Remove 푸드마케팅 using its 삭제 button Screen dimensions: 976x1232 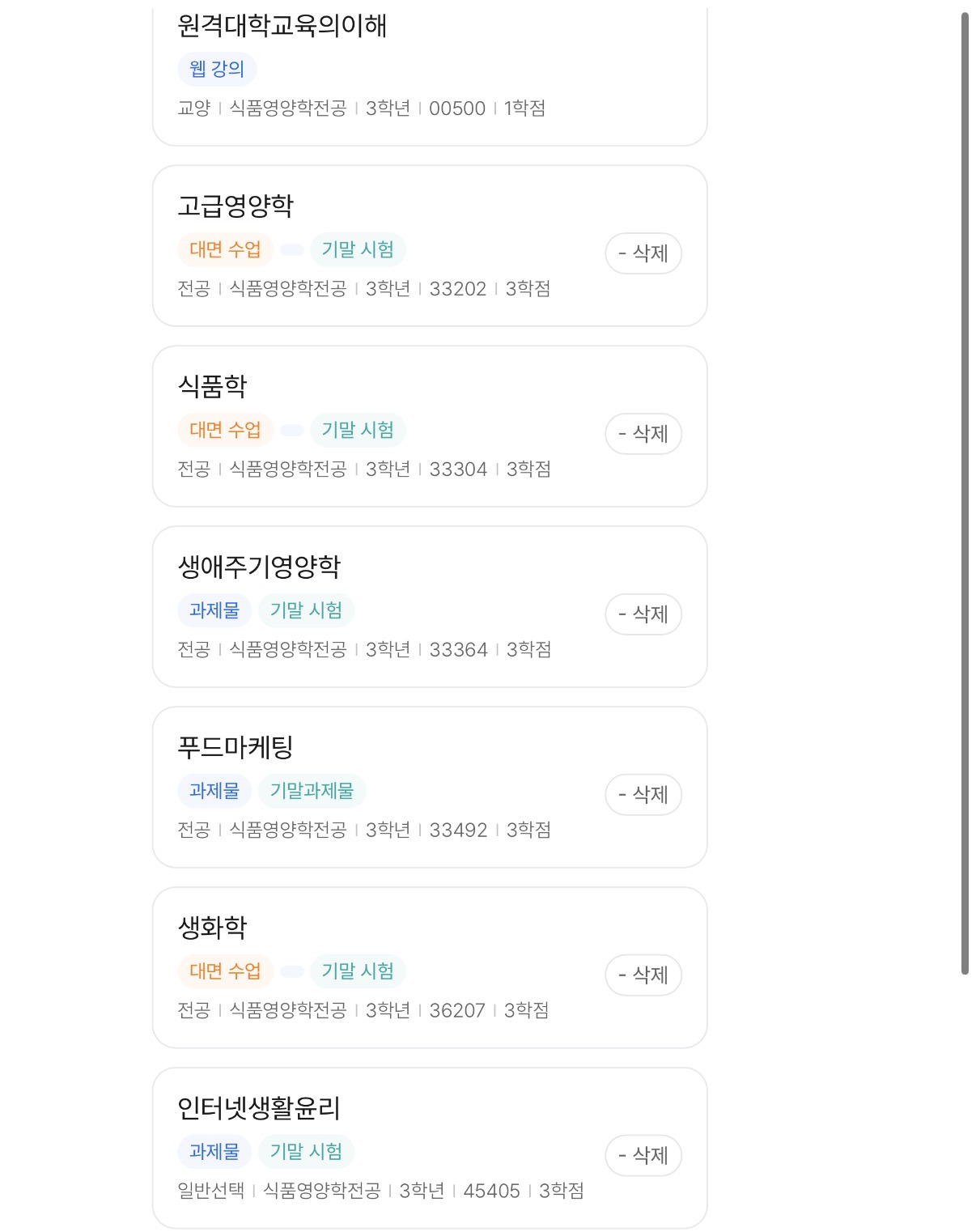pos(643,794)
